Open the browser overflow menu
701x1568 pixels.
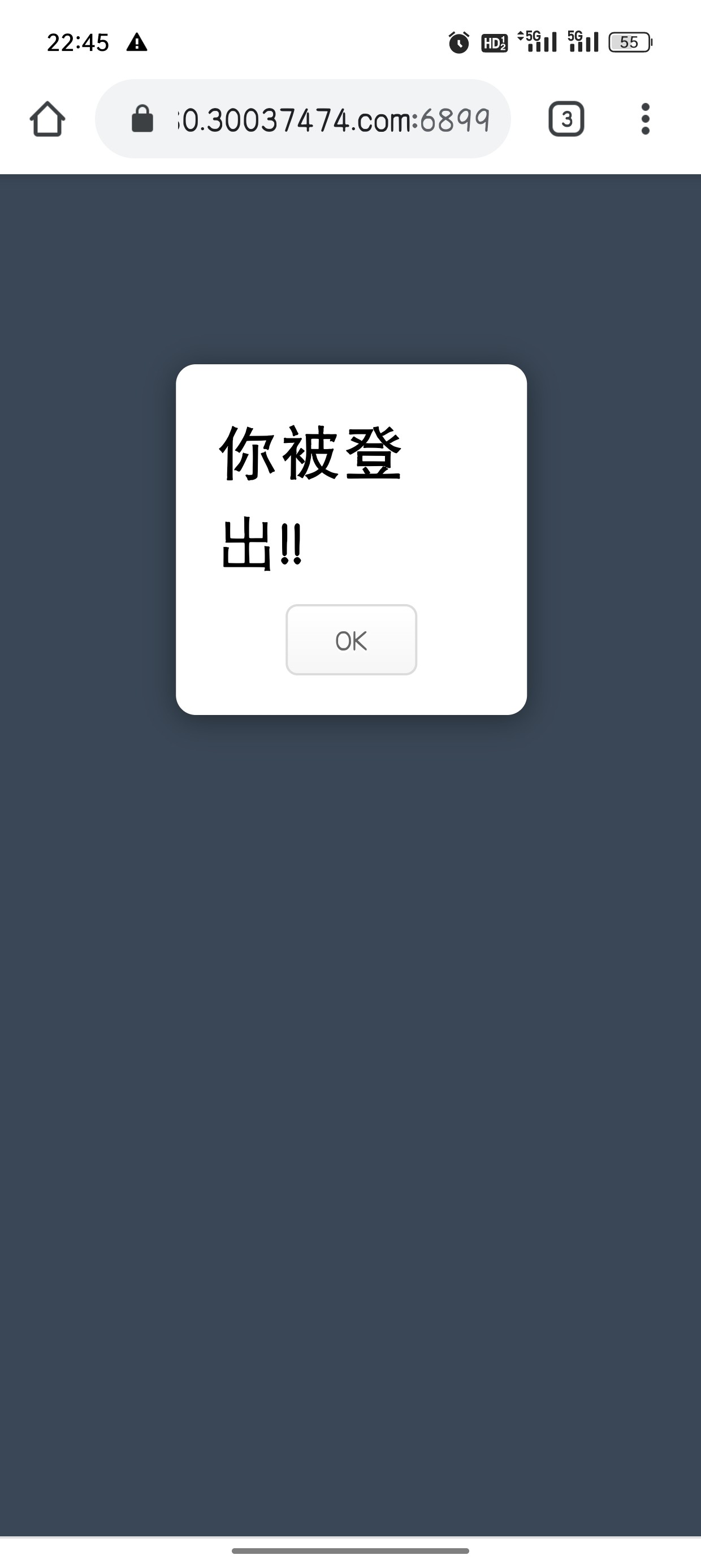pos(645,119)
